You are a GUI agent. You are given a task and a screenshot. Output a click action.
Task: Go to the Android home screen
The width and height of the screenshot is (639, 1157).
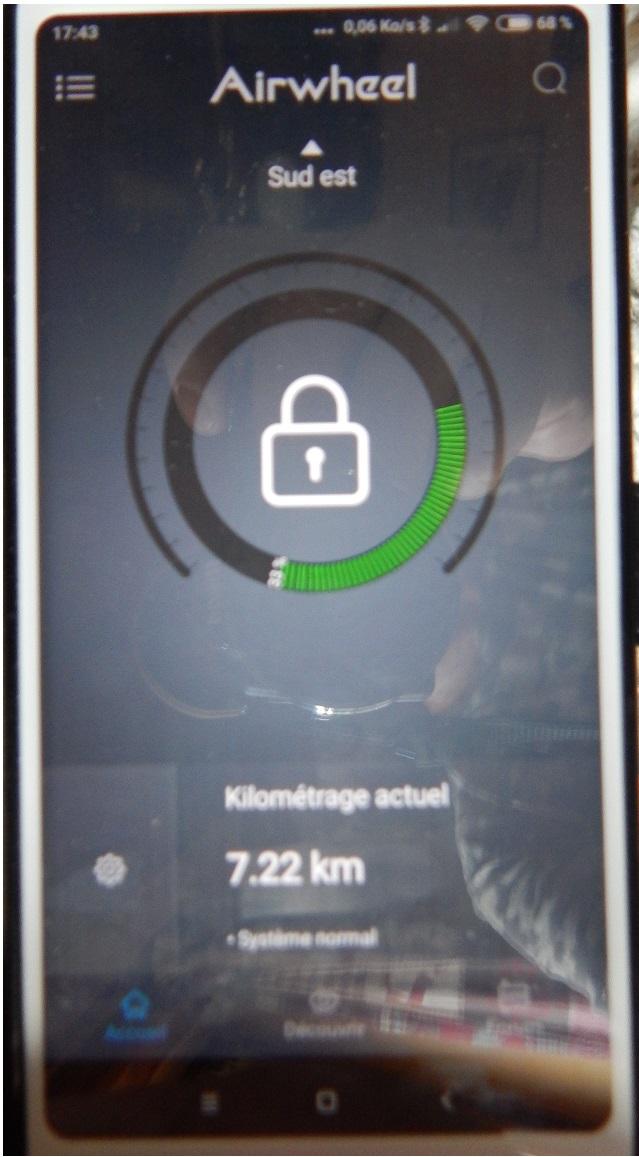(x=326, y=1101)
